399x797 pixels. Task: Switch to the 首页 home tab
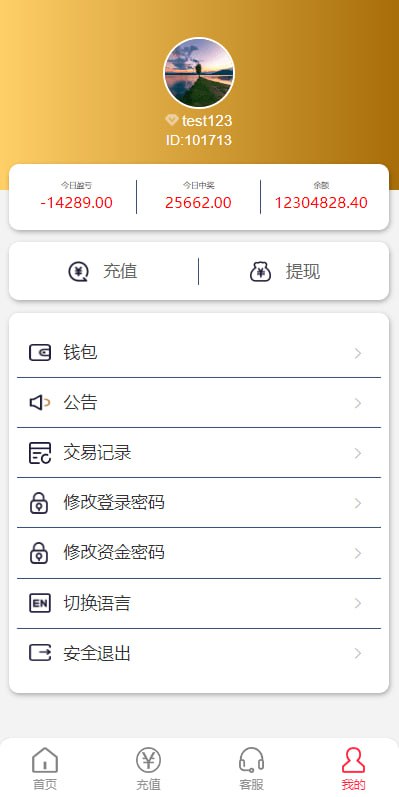(45, 769)
